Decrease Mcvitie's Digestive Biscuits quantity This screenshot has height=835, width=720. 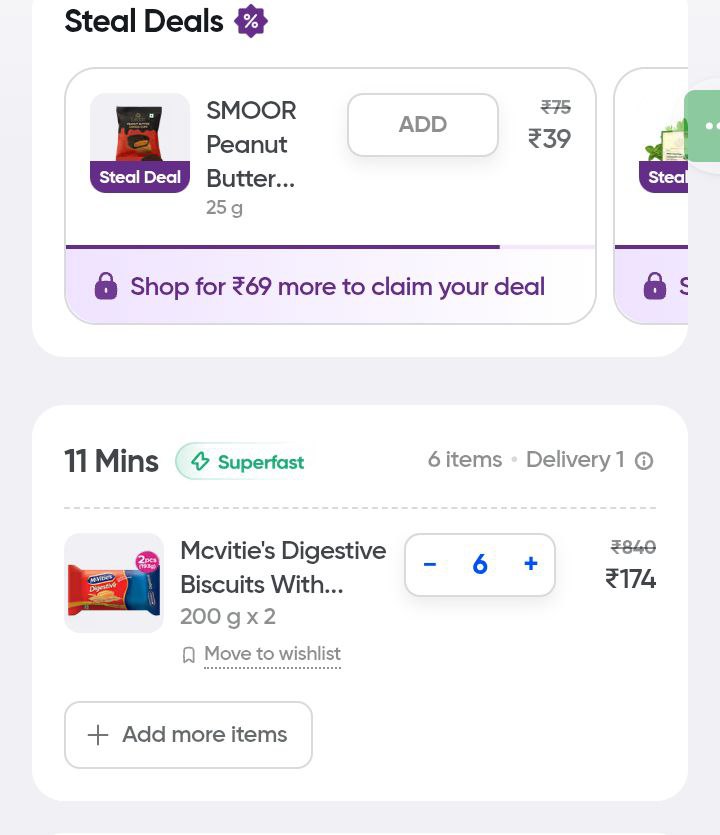click(430, 565)
